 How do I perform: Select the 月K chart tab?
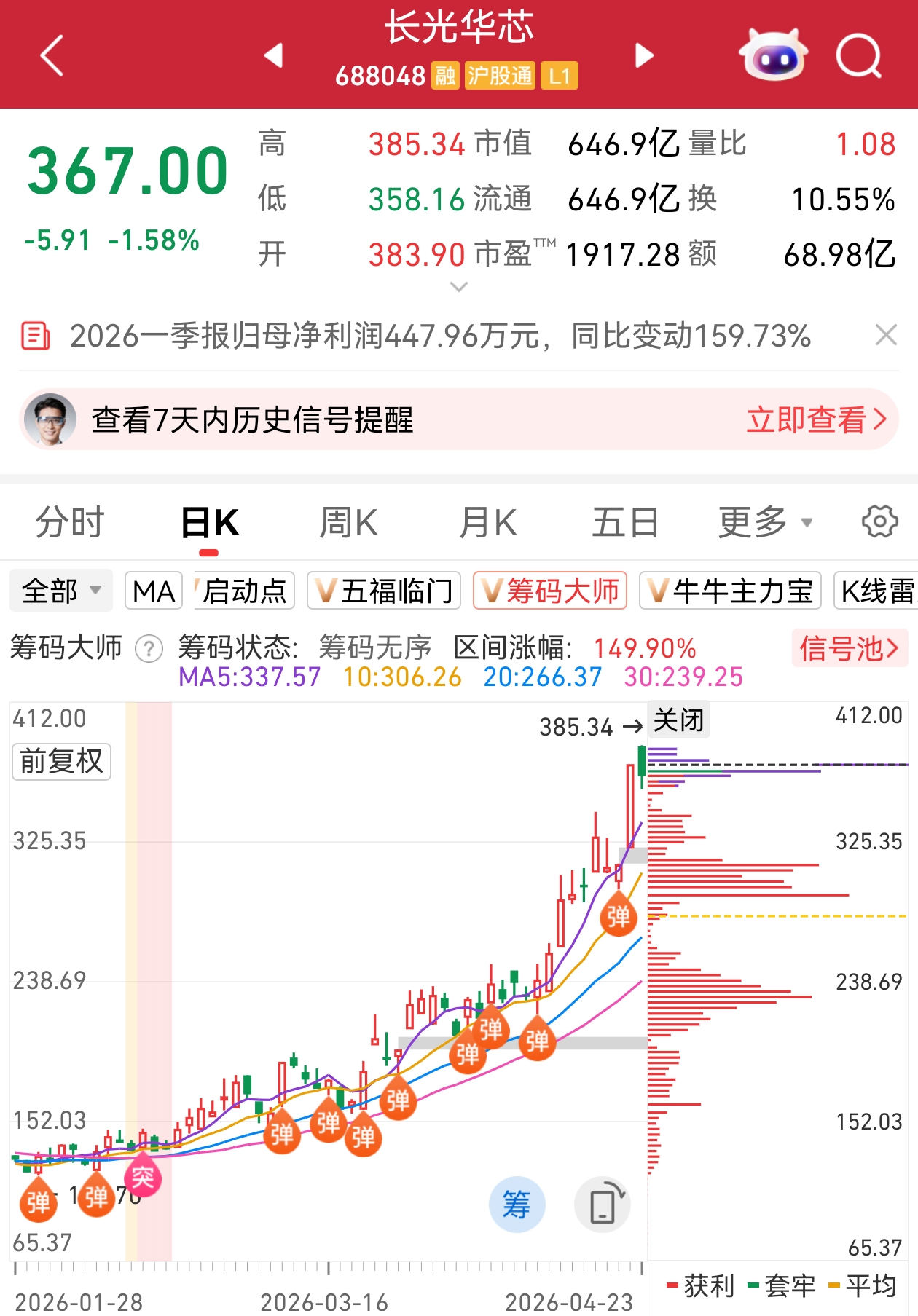click(x=487, y=522)
